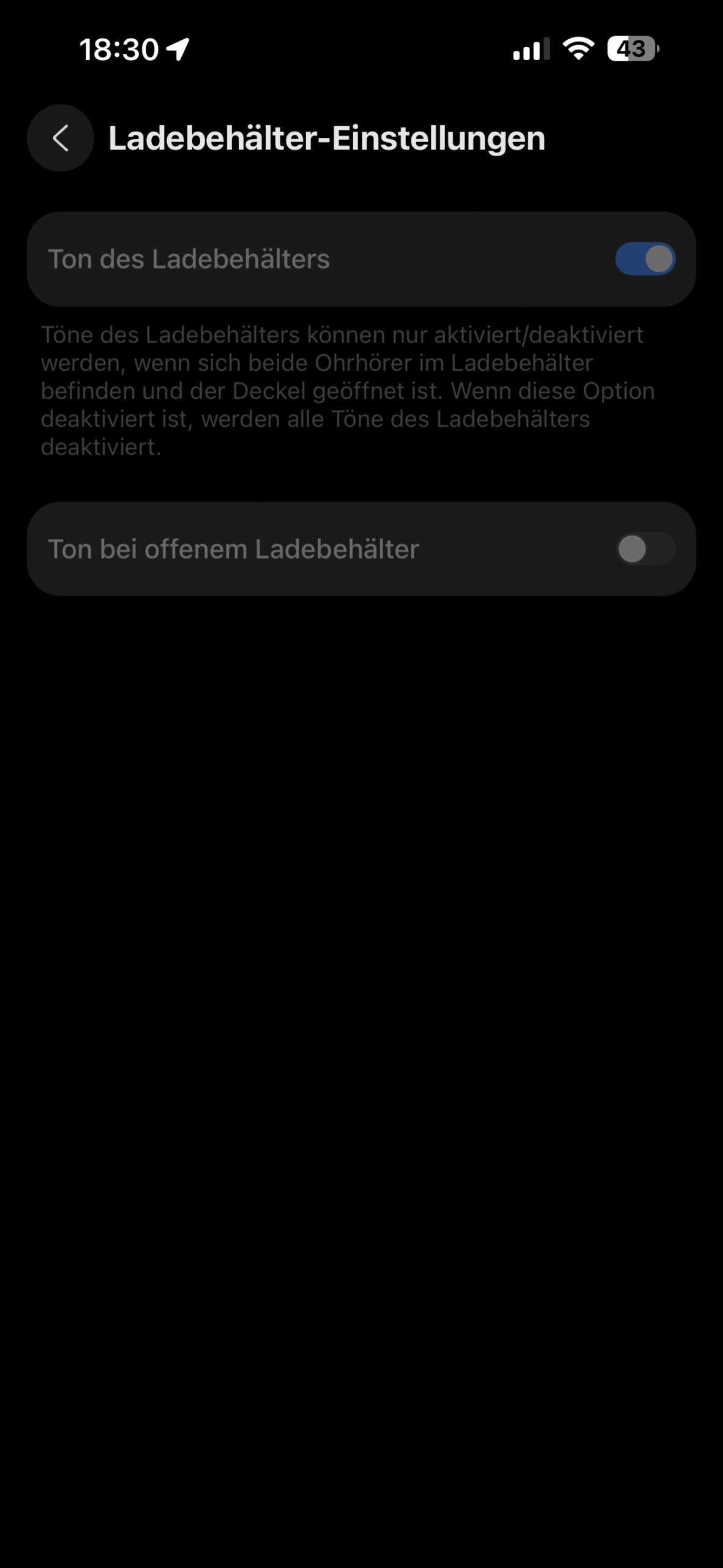Viewport: 723px width, 1568px height.
Task: Enable Ton bei offenem Ladebehälter
Action: (645, 549)
